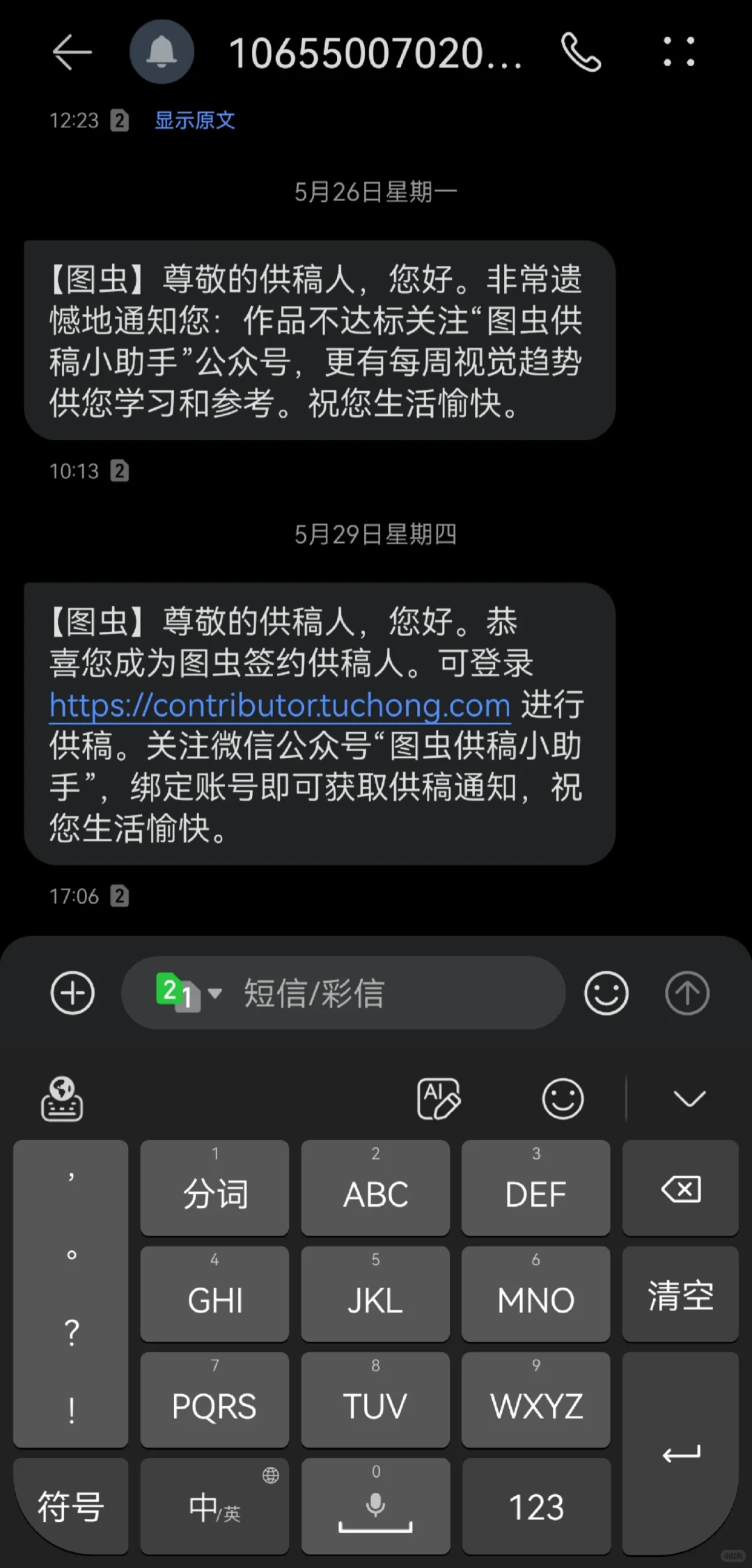Tap the microphone space key
The image size is (752, 1568).
click(375, 1506)
